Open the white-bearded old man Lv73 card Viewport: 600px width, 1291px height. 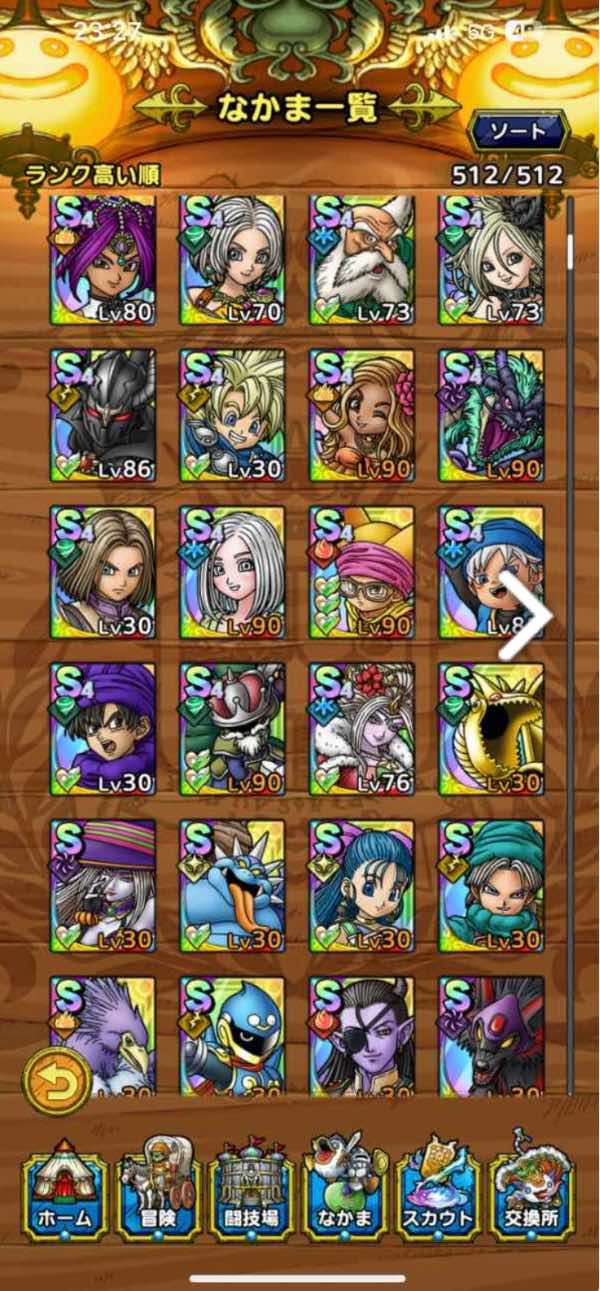(362, 260)
